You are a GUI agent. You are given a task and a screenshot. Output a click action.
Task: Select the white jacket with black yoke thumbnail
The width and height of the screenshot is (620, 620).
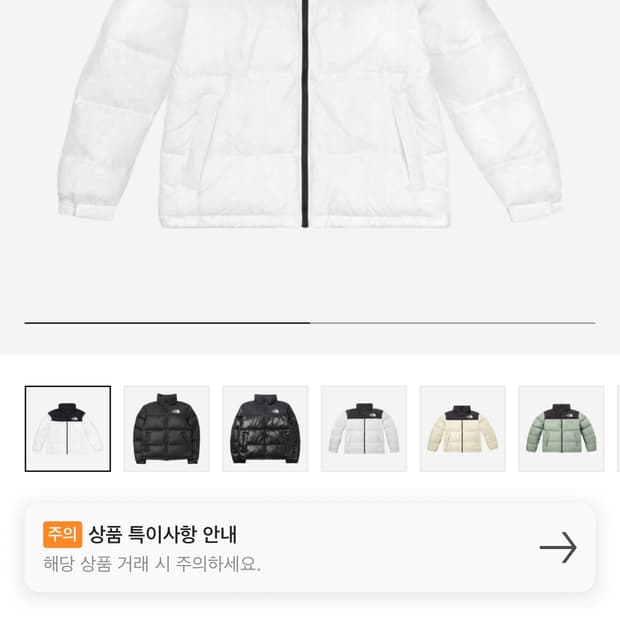68,429
